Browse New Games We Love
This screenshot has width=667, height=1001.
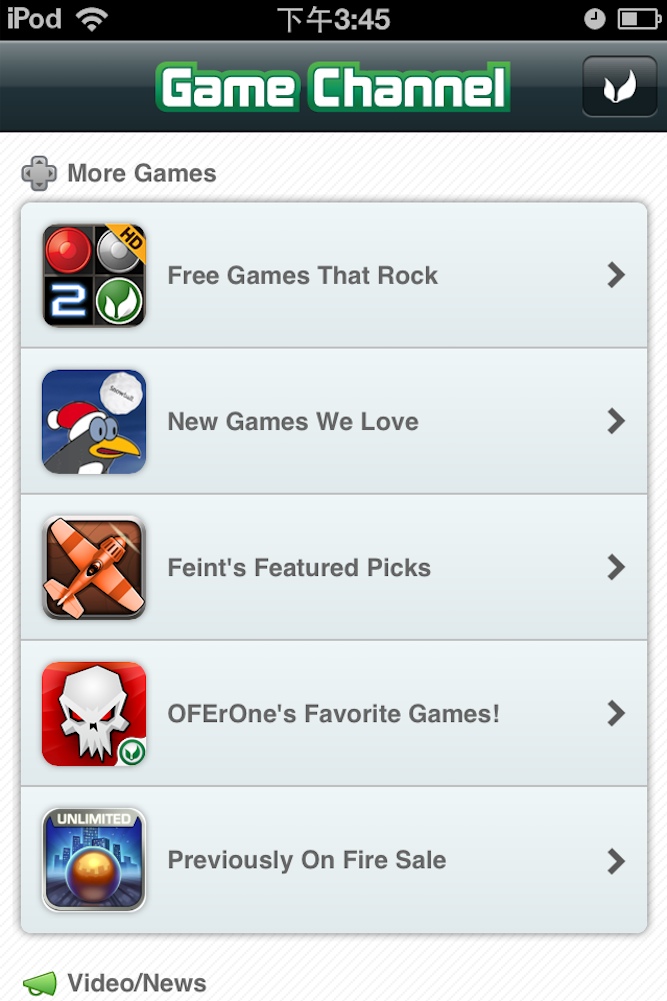pos(334,422)
